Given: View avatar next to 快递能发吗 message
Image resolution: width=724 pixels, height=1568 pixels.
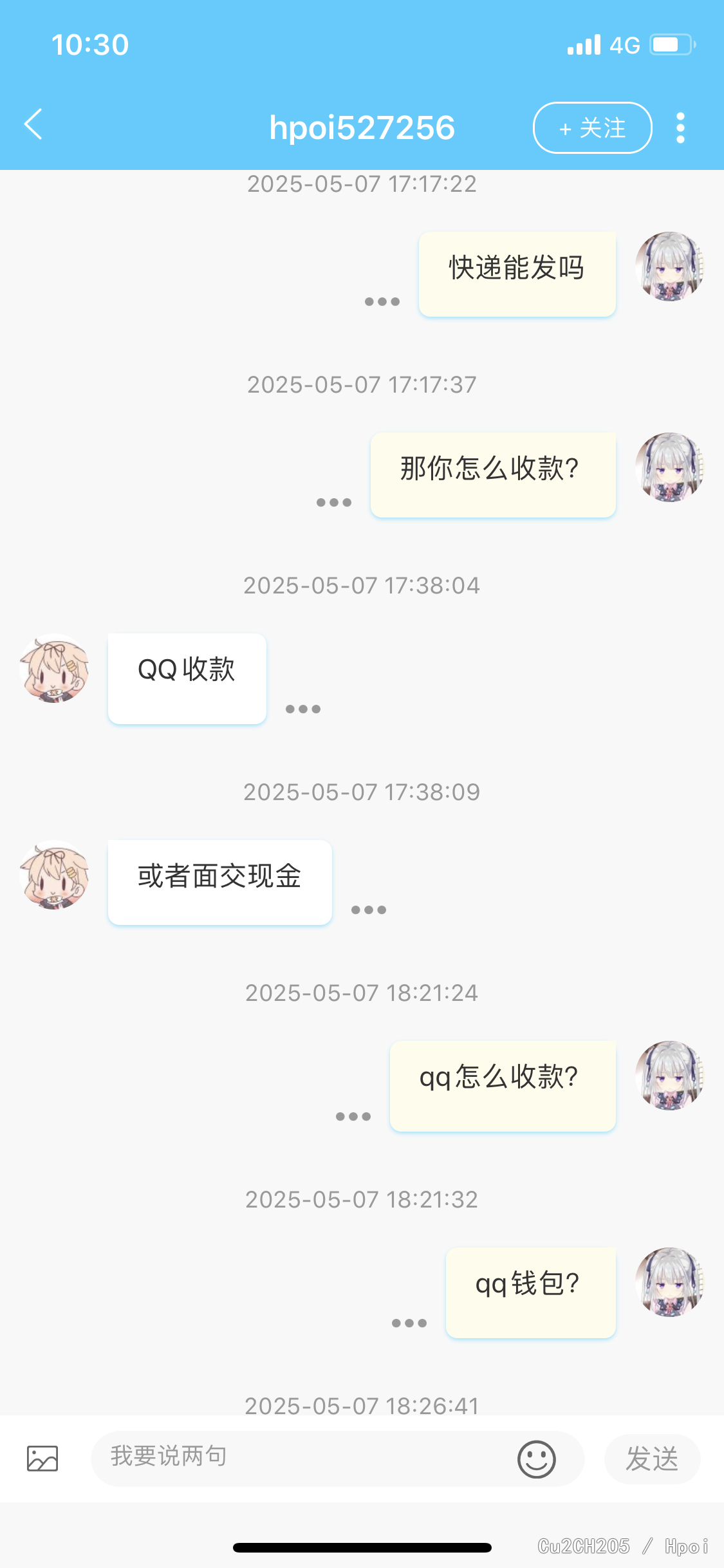Looking at the screenshot, I should pyautogui.click(x=669, y=266).
